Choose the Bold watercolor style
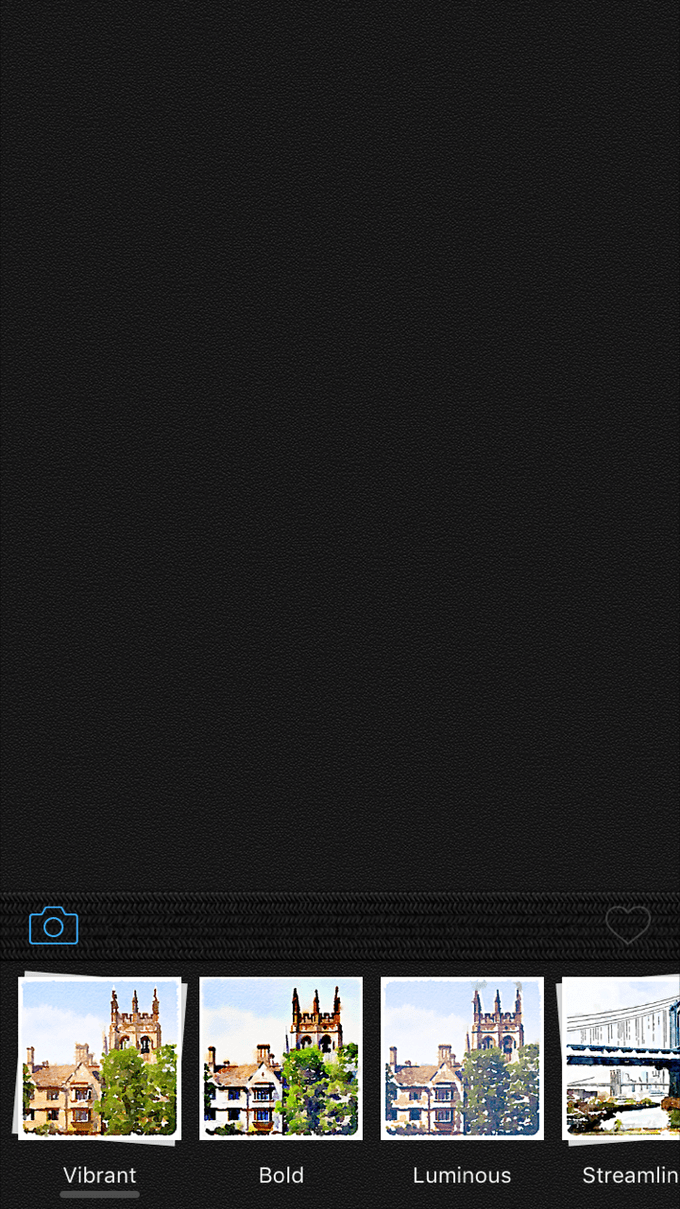The width and height of the screenshot is (680, 1209). (x=281, y=1058)
